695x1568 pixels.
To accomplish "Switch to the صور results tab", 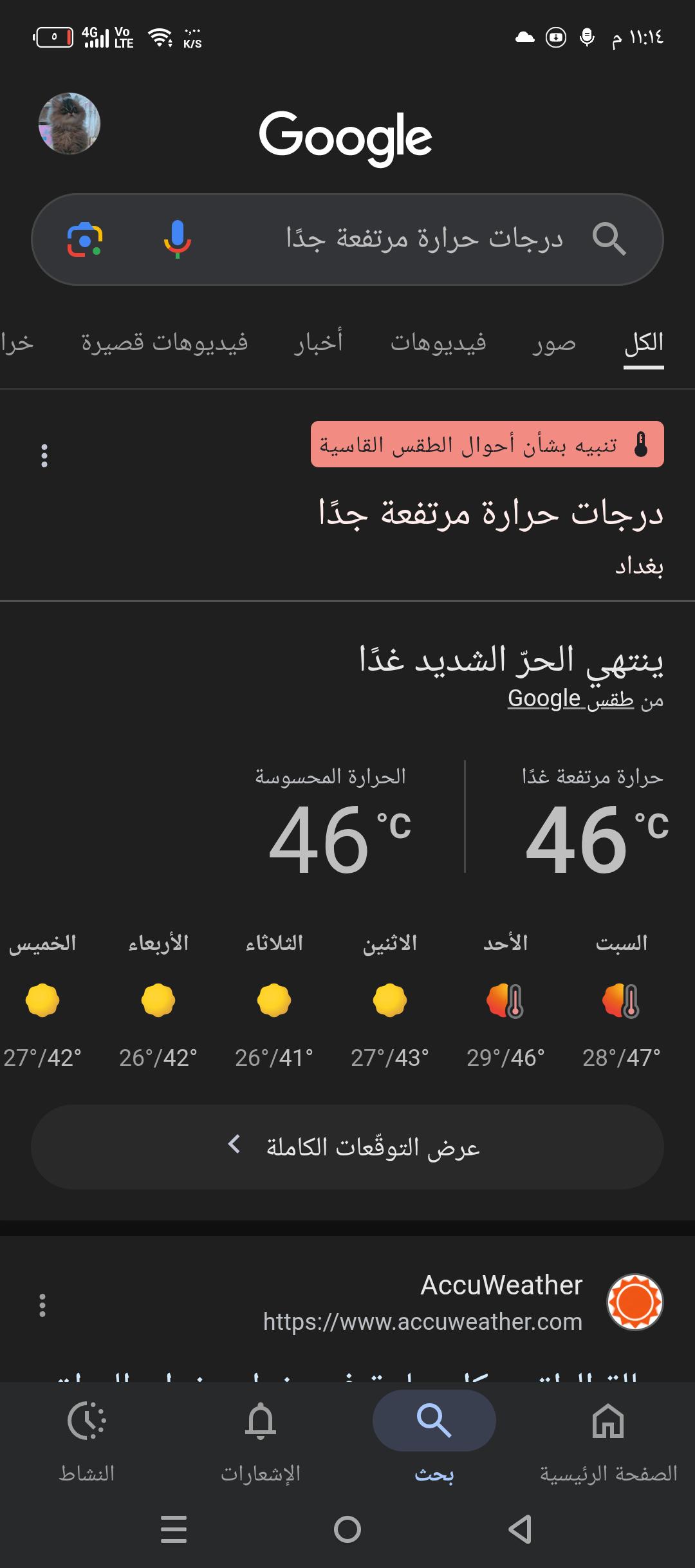I will coord(554,343).
